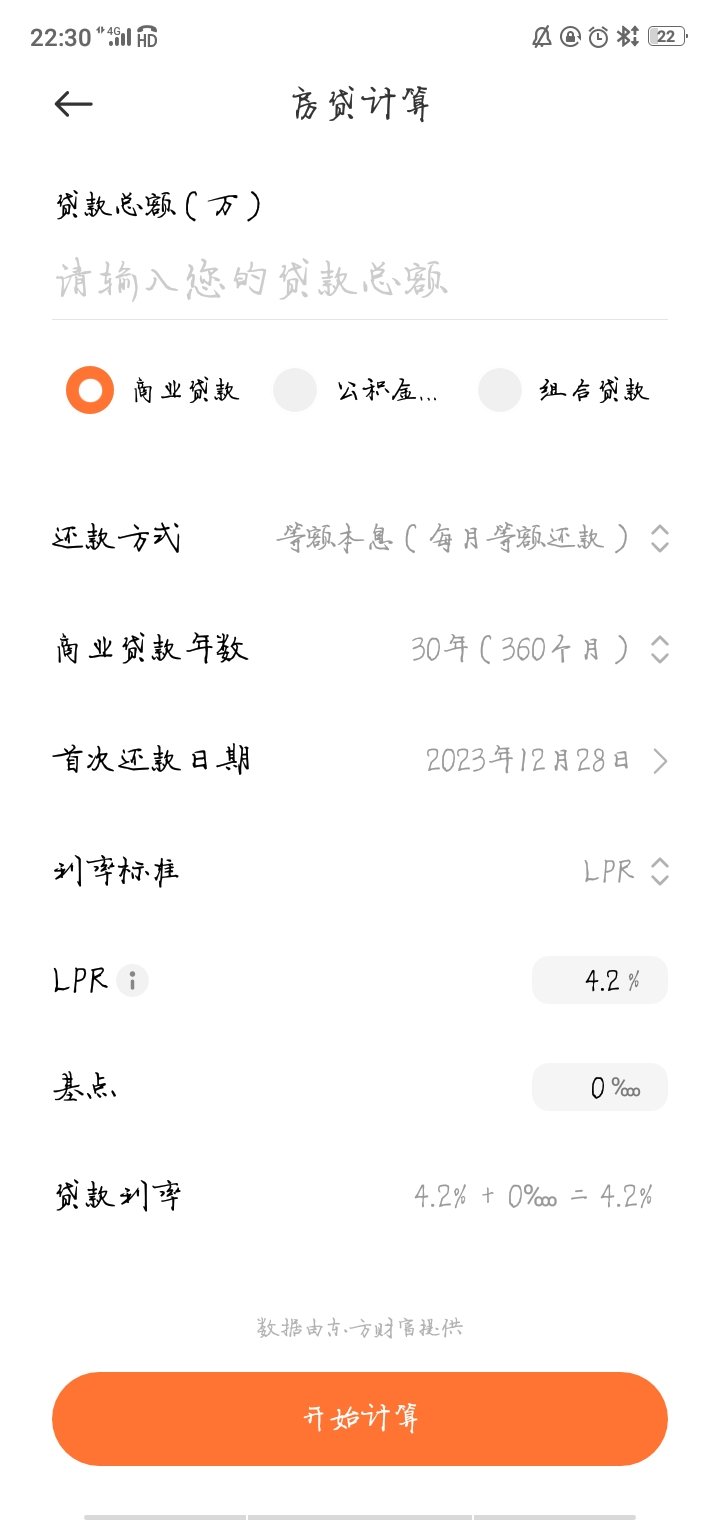The image size is (720, 1520).
Task: Choose the 组合贷款 option
Action: 498,390
